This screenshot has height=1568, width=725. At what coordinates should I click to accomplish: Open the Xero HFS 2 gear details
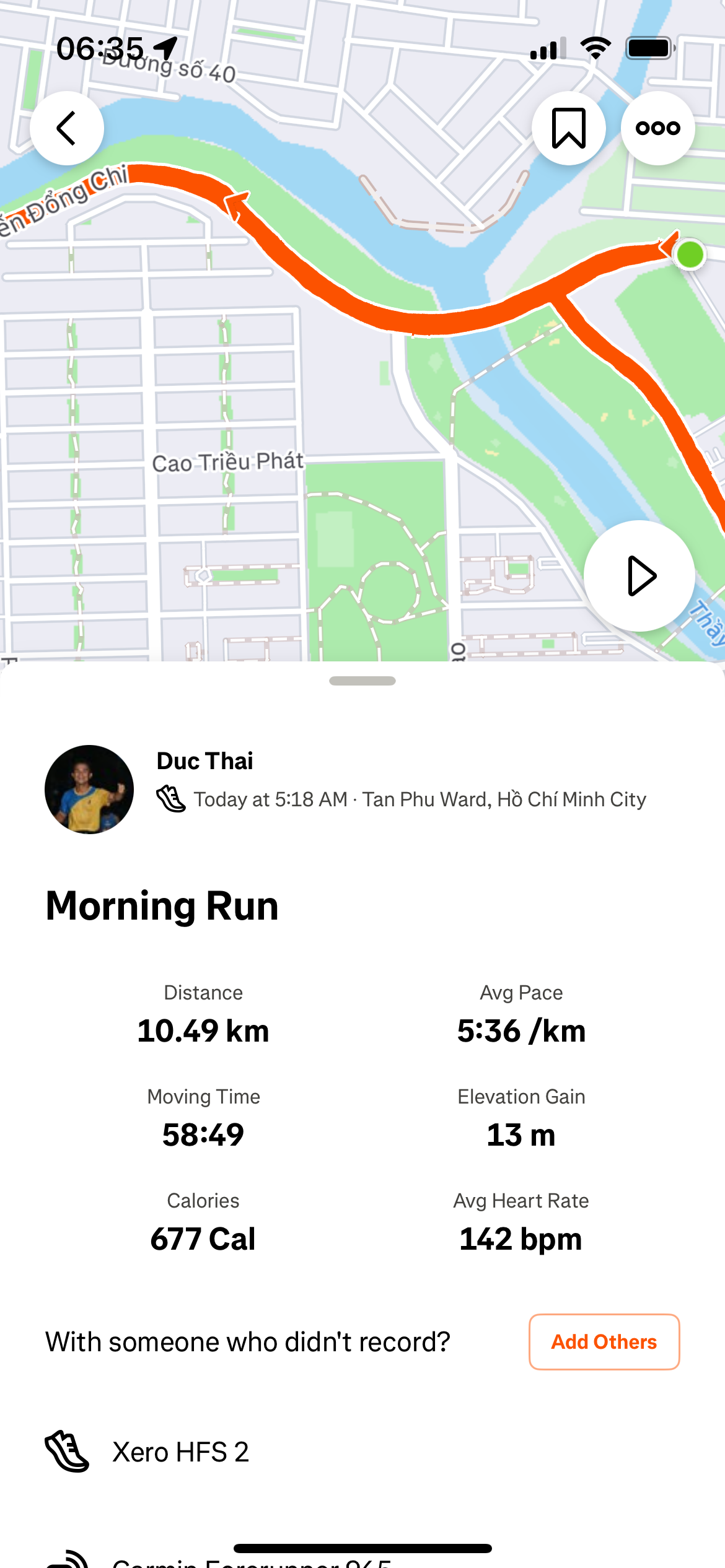180,1452
